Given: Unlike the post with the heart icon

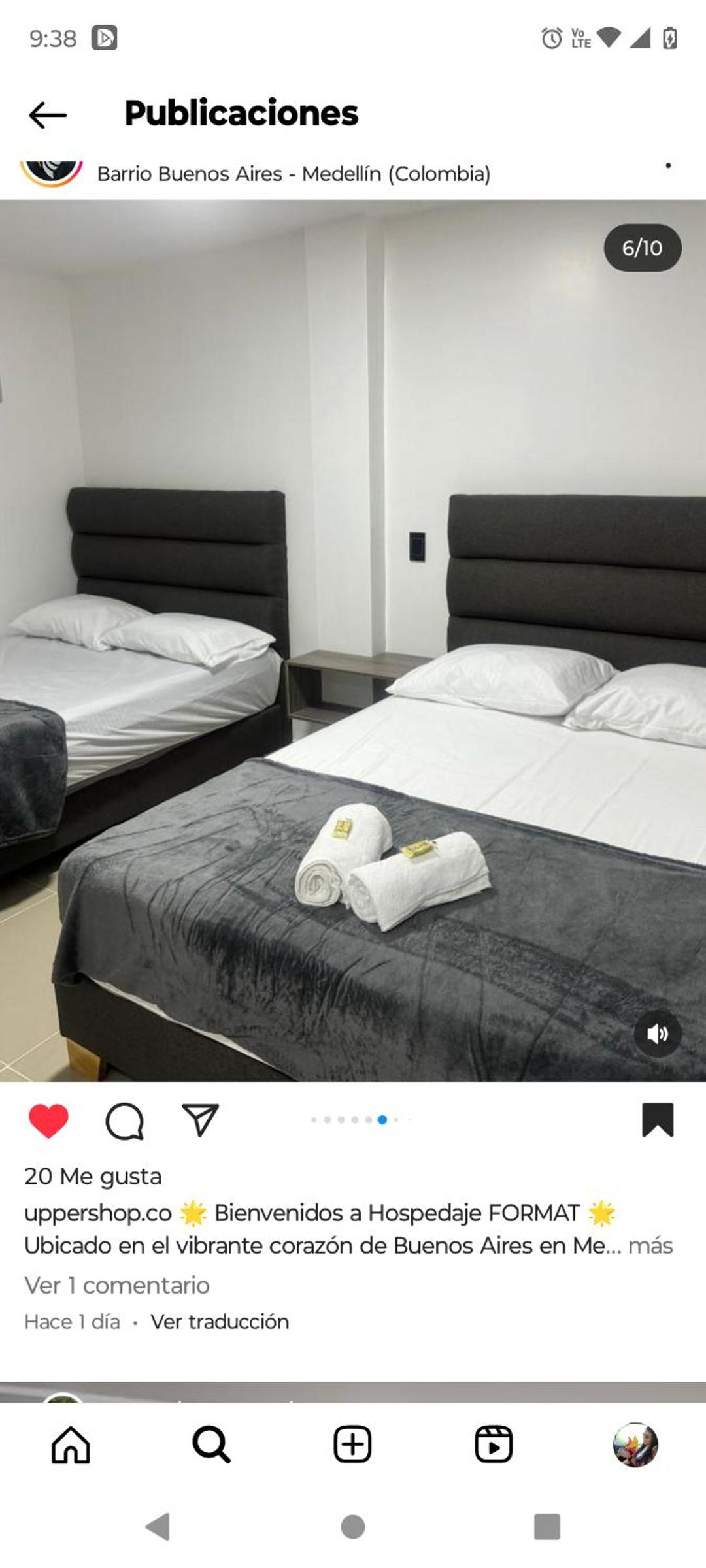Looking at the screenshot, I should point(48,1121).
